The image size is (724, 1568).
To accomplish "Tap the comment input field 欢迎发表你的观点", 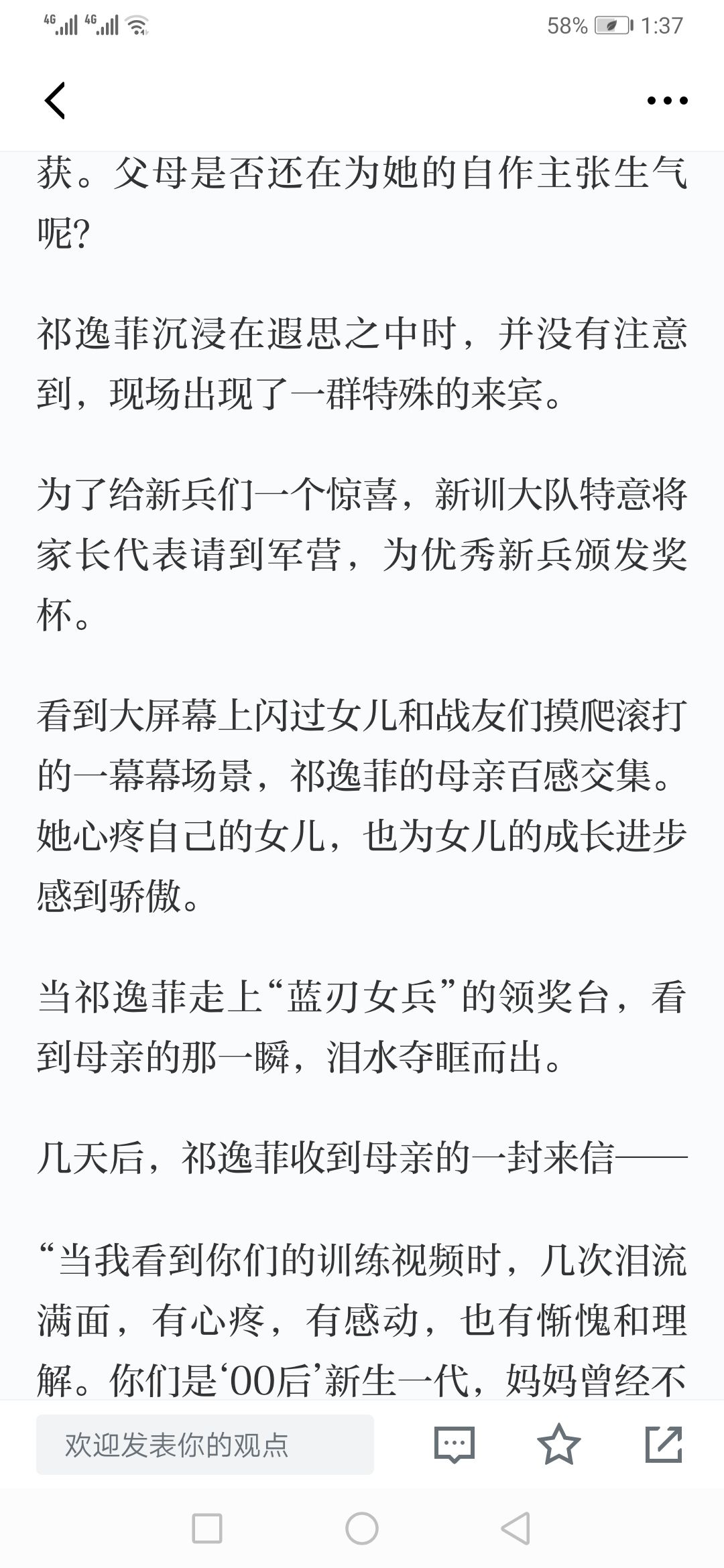I will 205,1444.
